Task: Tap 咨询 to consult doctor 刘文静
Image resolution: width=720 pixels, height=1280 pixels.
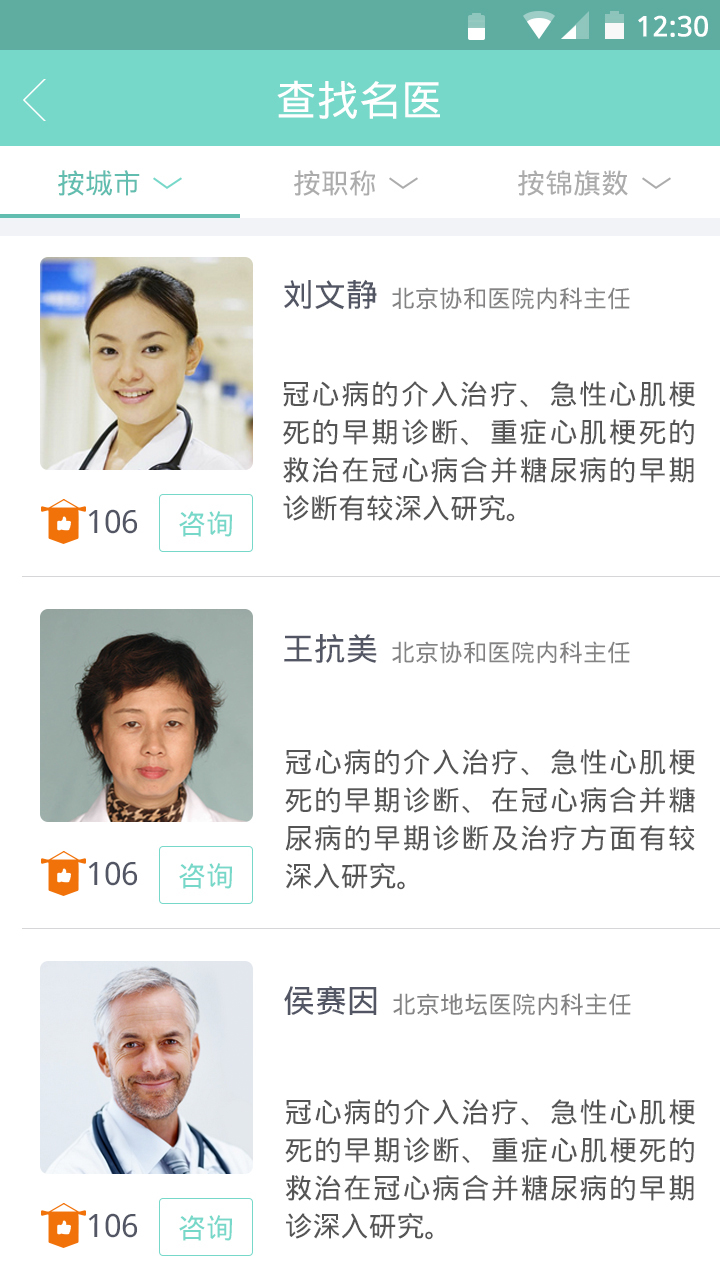Action: (206, 523)
